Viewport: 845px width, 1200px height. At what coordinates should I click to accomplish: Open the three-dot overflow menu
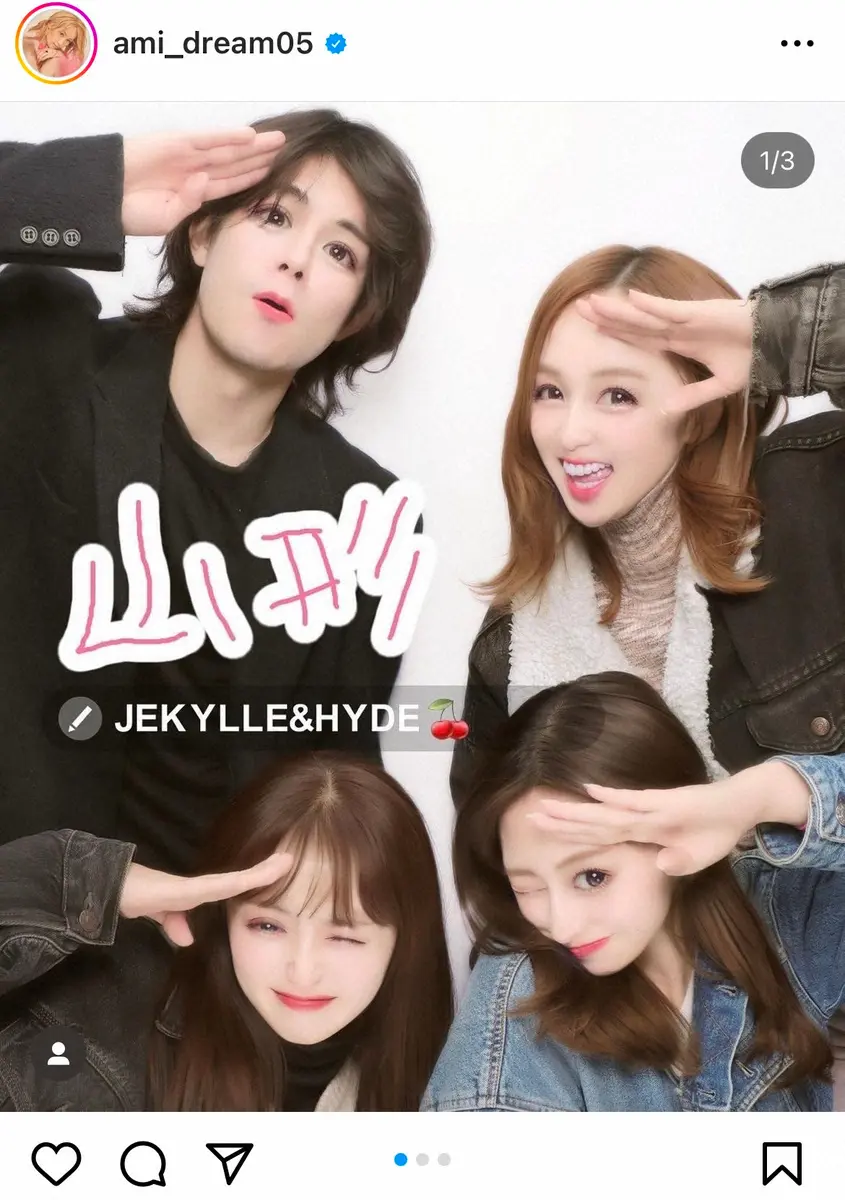tap(797, 44)
